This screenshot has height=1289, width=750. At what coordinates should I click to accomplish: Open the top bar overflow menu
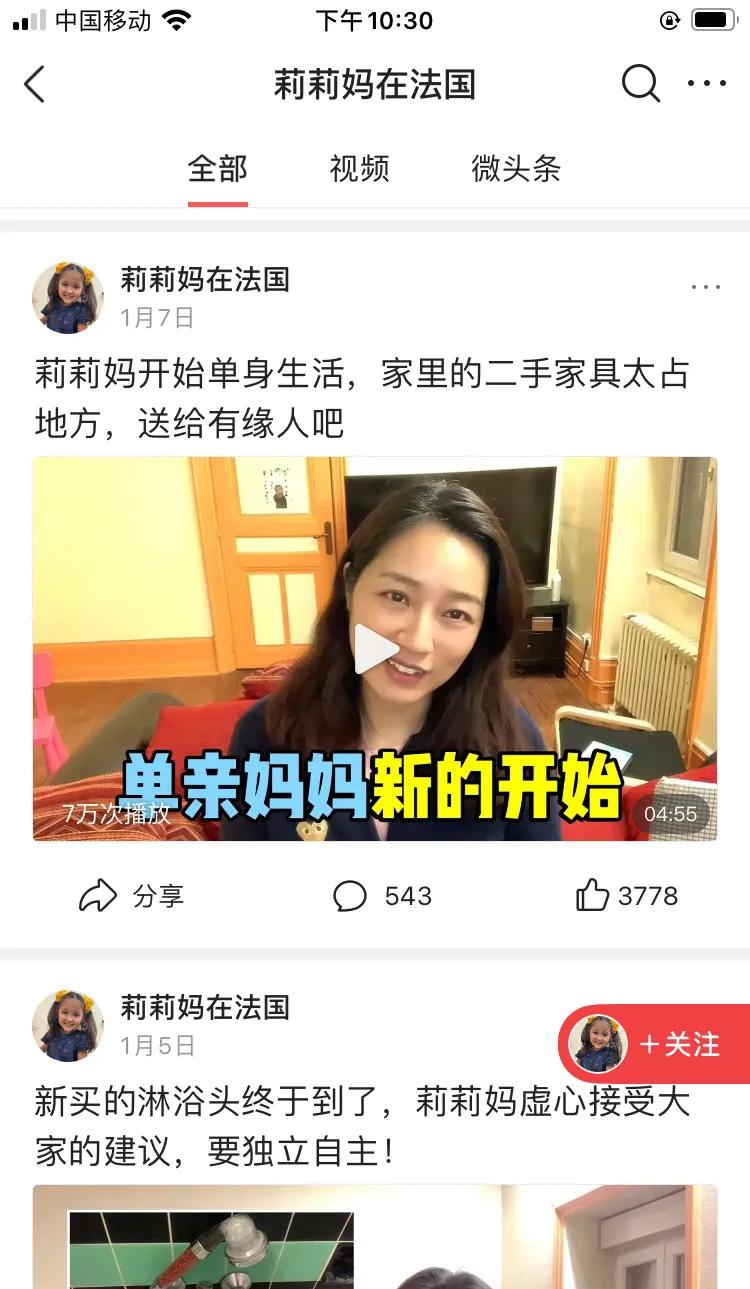tap(706, 84)
